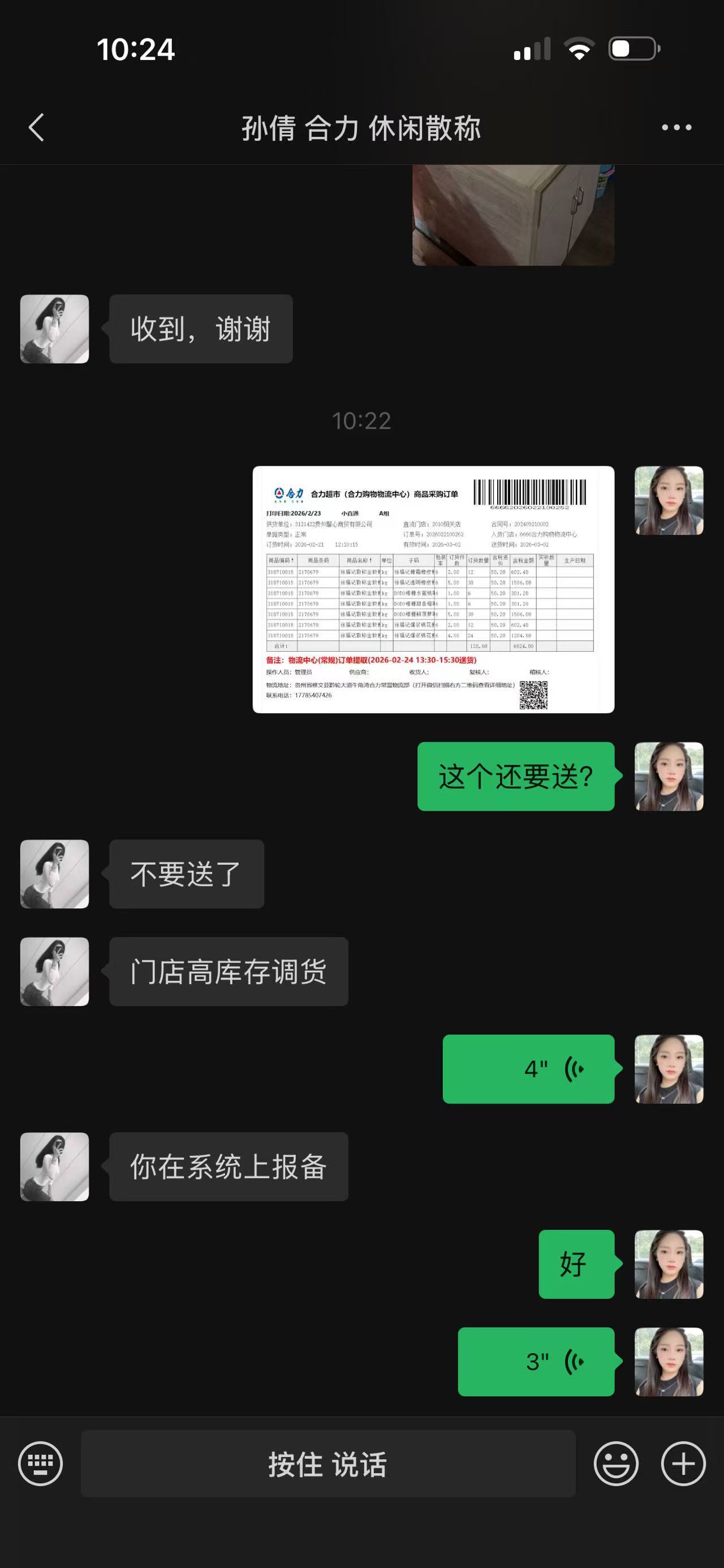Screen dimensions: 724x1568
Task: Play the 3-second voice message
Action: pyautogui.click(x=536, y=1362)
